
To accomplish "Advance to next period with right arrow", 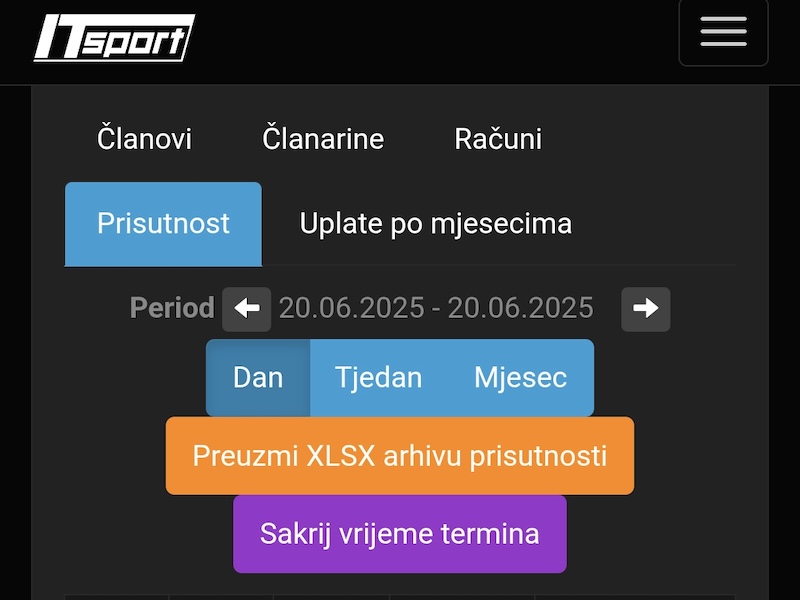I will pos(646,309).
